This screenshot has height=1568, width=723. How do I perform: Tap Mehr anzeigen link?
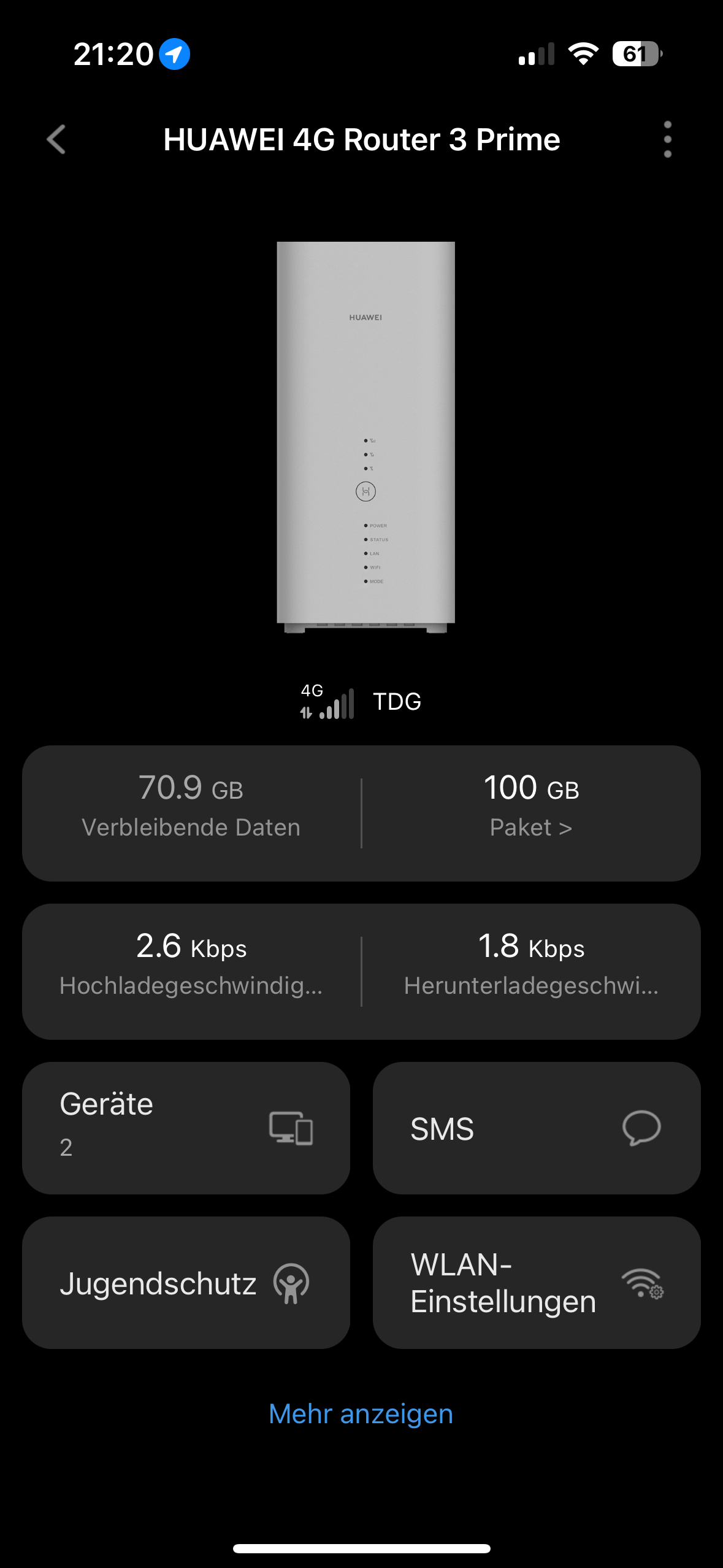(361, 1413)
